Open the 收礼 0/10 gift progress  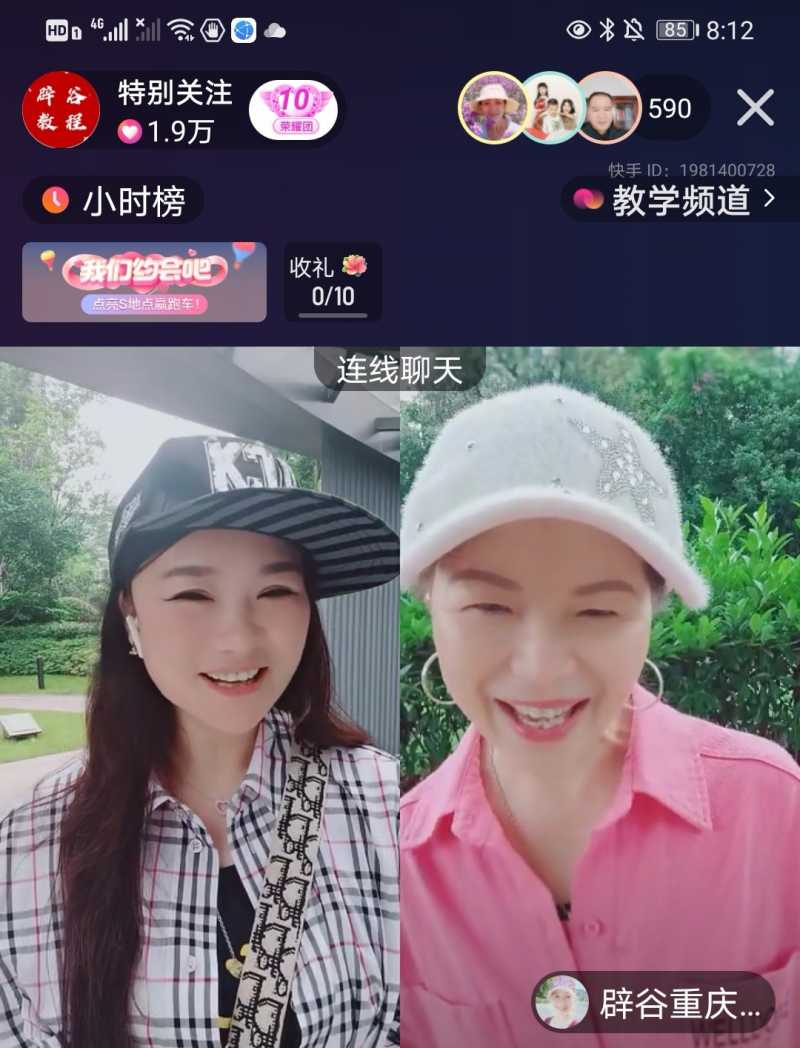point(332,282)
